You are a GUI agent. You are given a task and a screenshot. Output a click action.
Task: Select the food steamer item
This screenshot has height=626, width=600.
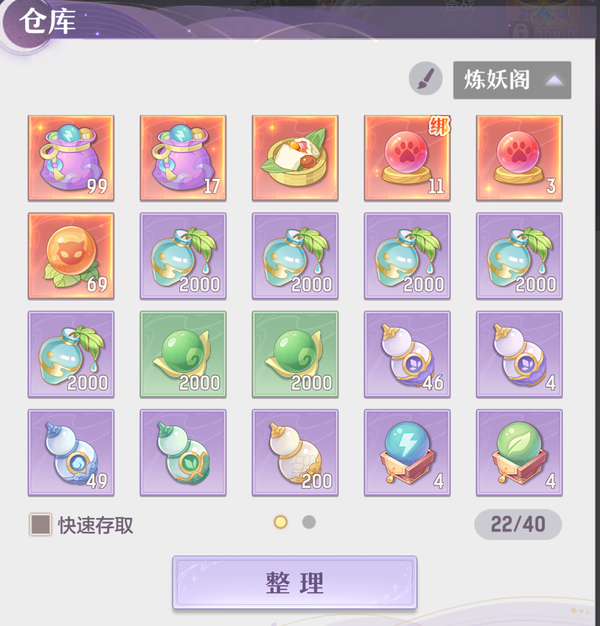(295, 158)
